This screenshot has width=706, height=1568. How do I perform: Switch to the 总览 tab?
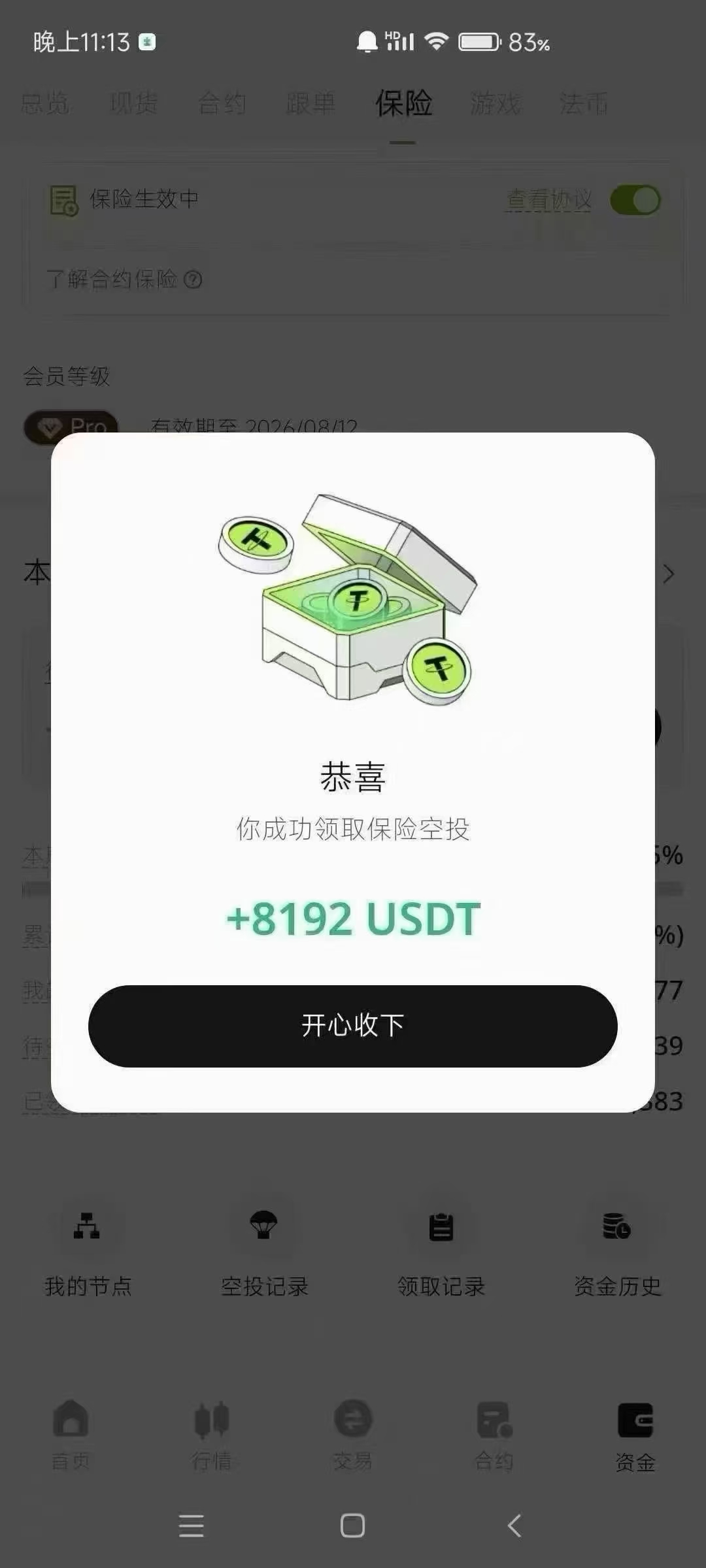click(x=45, y=103)
